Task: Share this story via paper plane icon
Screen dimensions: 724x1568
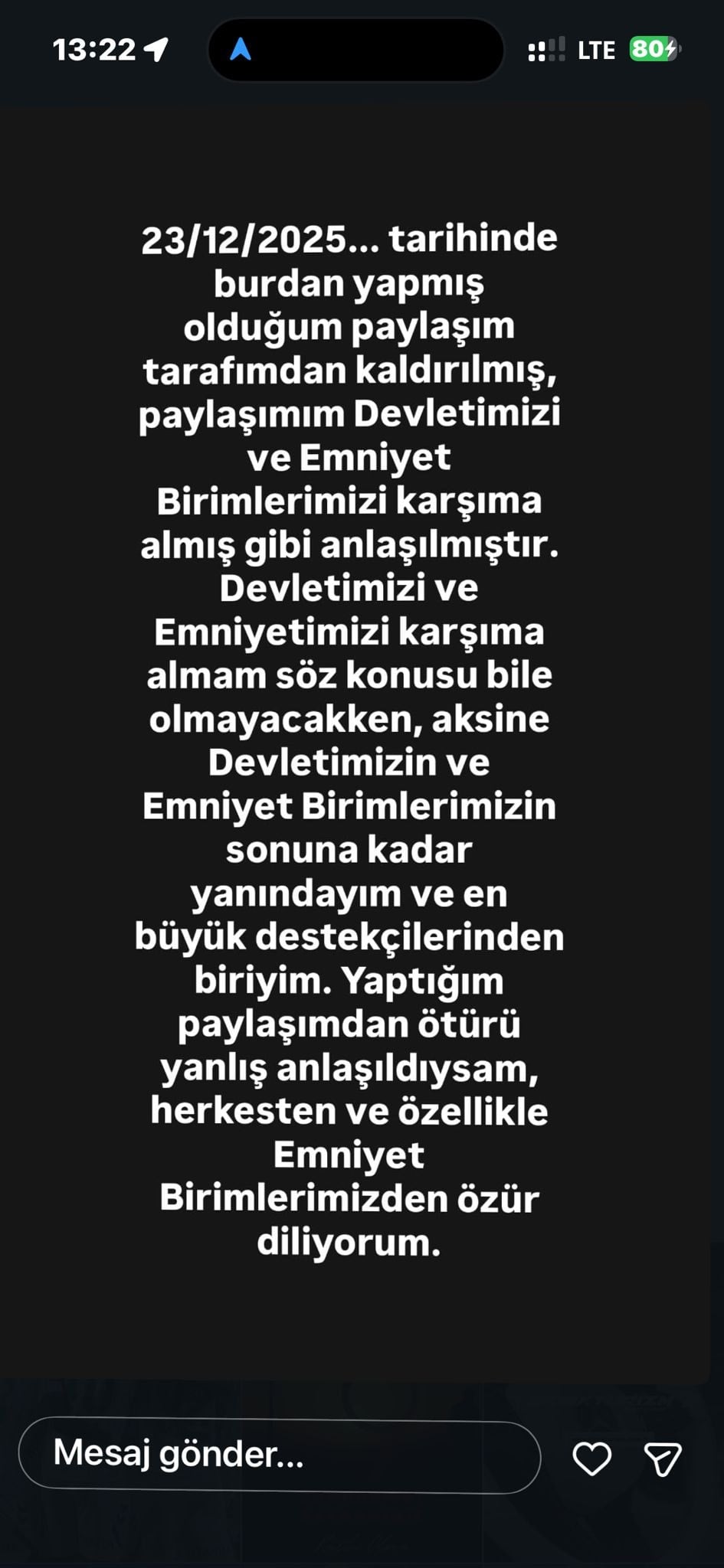Action: (663, 1459)
